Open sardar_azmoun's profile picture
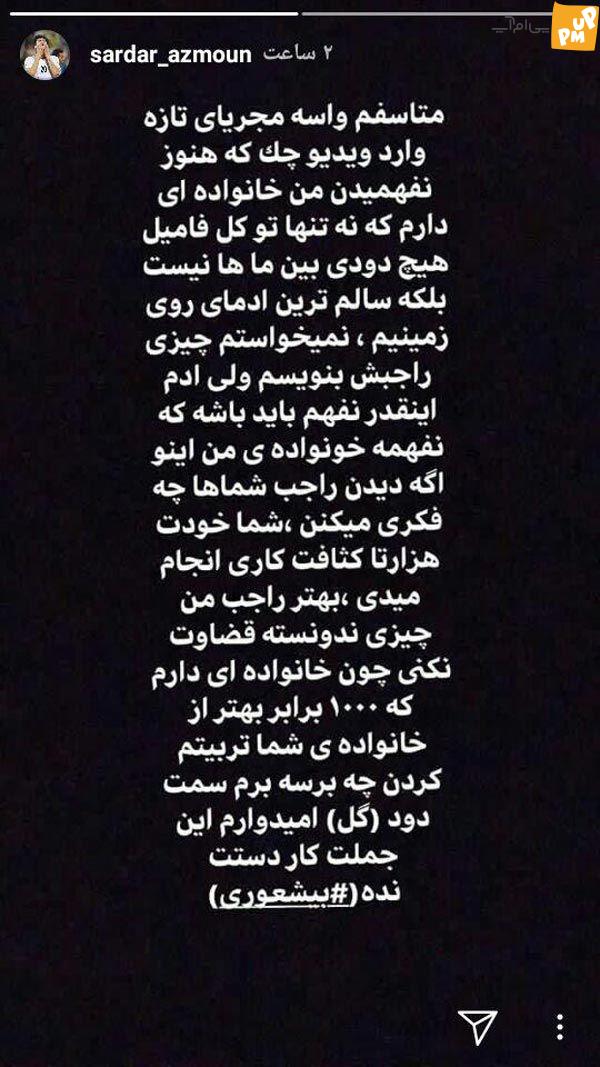The height and width of the screenshot is (1067, 600). [x=44, y=55]
